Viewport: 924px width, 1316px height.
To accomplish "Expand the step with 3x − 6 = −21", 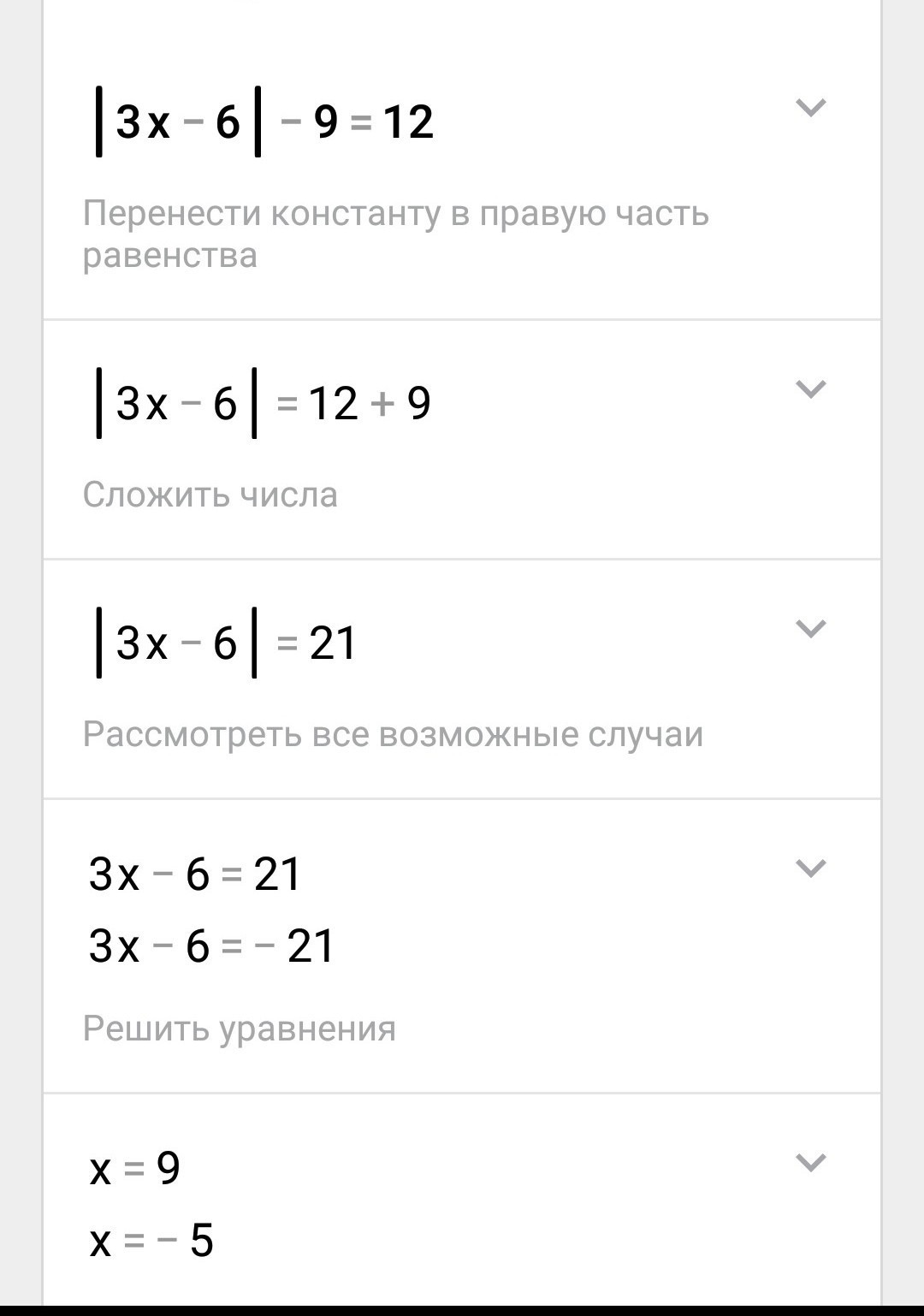I will point(810,868).
